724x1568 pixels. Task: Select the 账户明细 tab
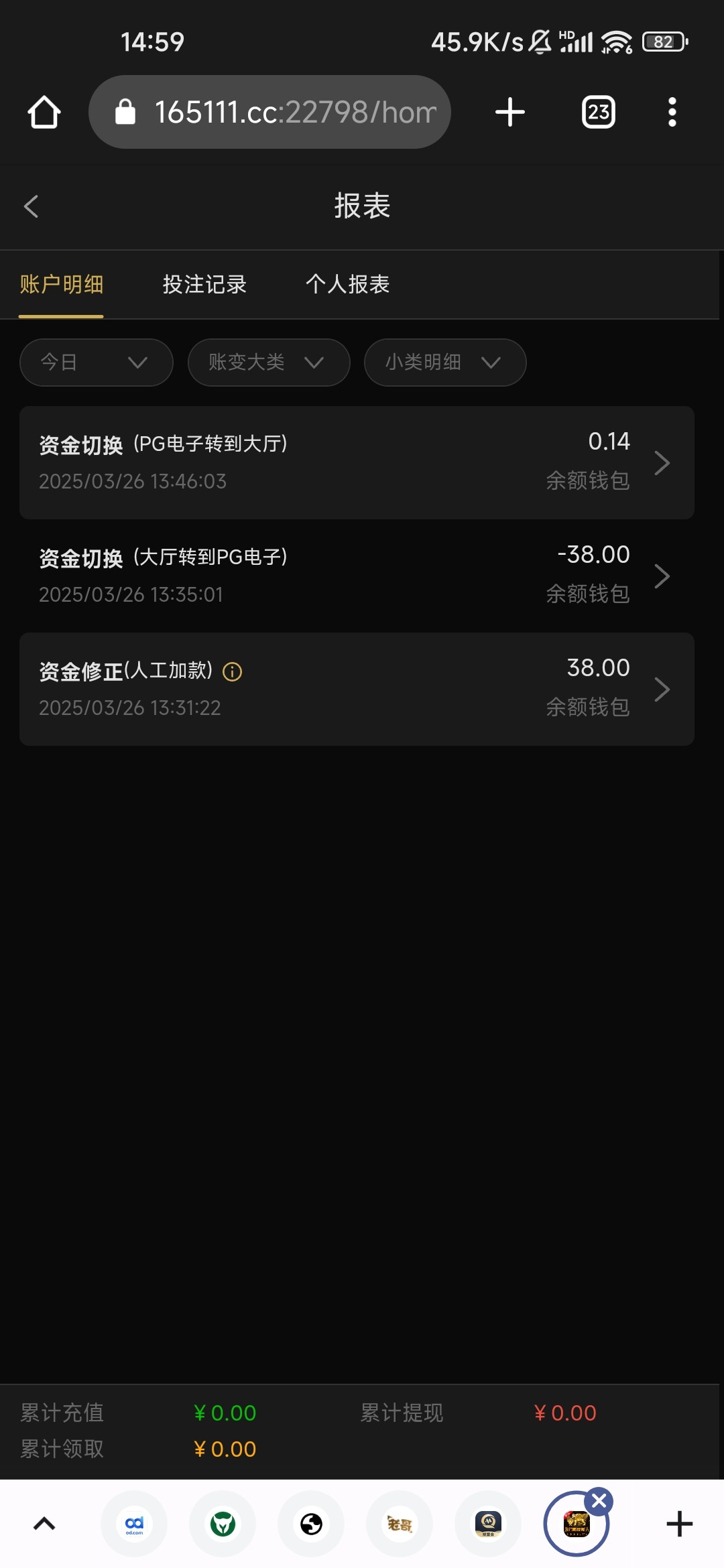(x=61, y=284)
